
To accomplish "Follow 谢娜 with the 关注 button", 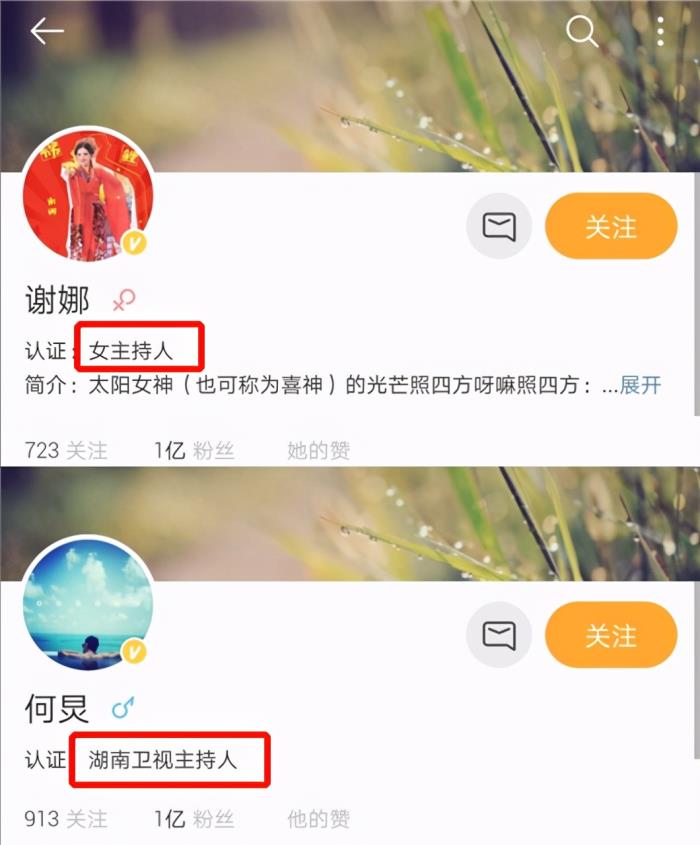I will click(x=610, y=226).
